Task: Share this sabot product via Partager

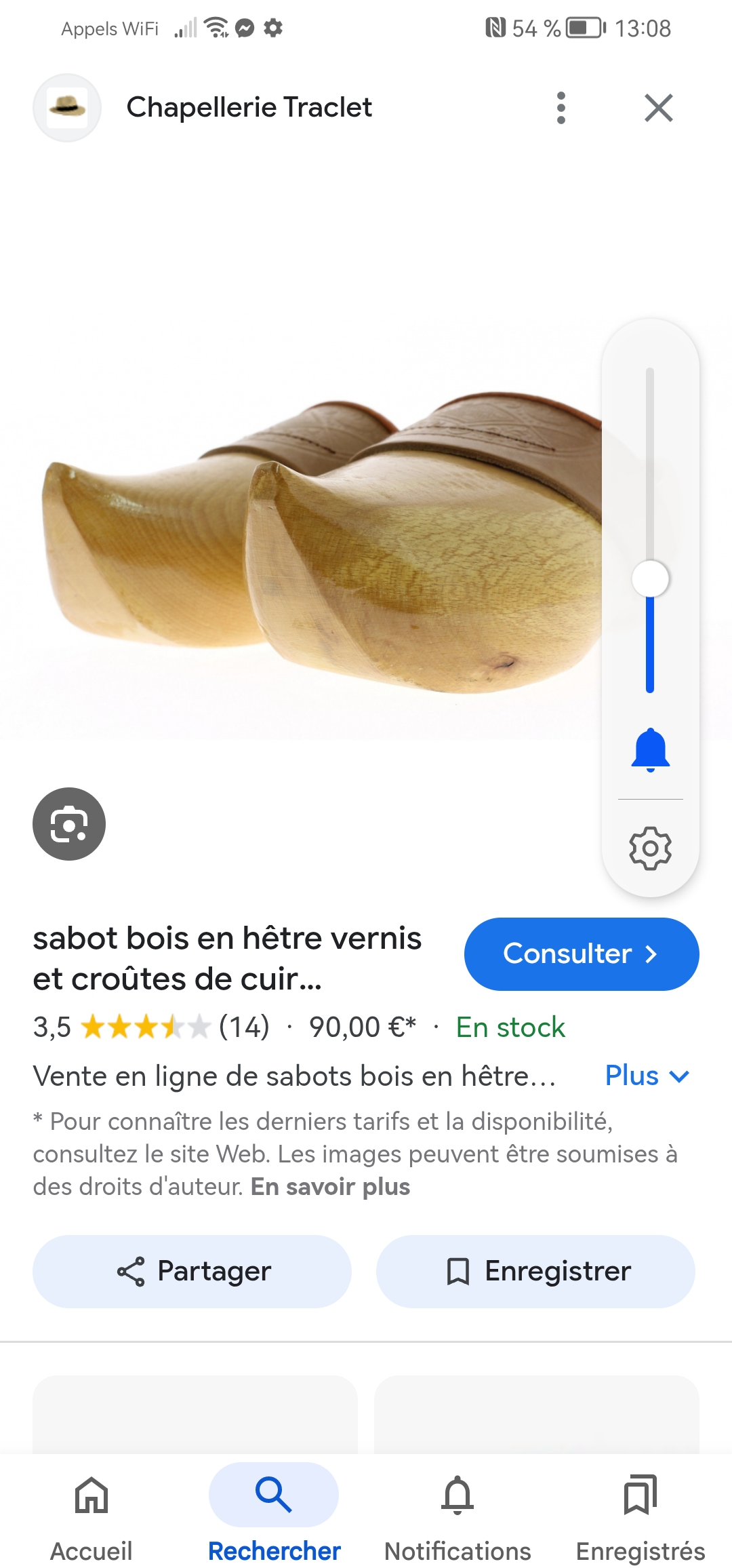Action: 192,1271
